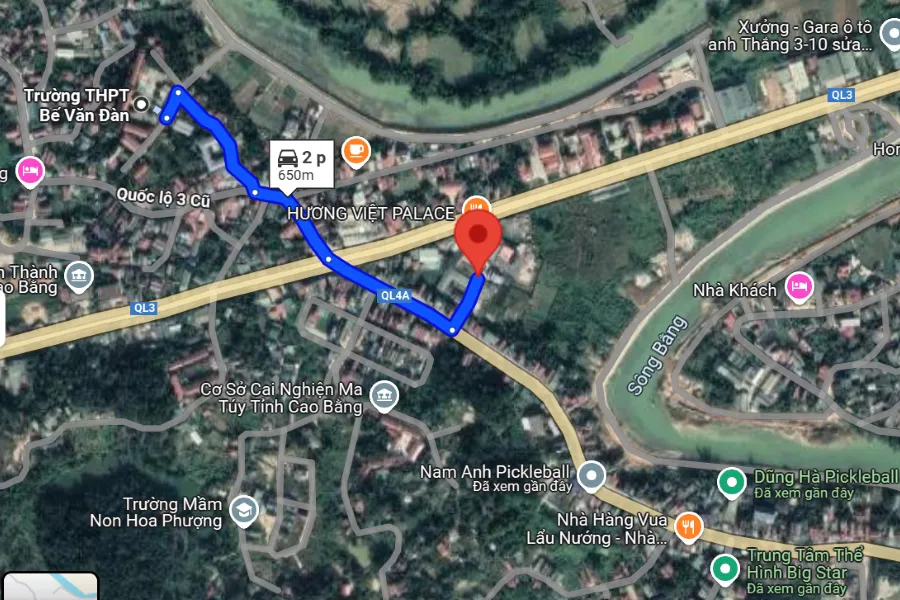The width and height of the screenshot is (900, 600).
Task: Select Xưởng Gara ô tô anh Thắng marker
Action: 891,37
